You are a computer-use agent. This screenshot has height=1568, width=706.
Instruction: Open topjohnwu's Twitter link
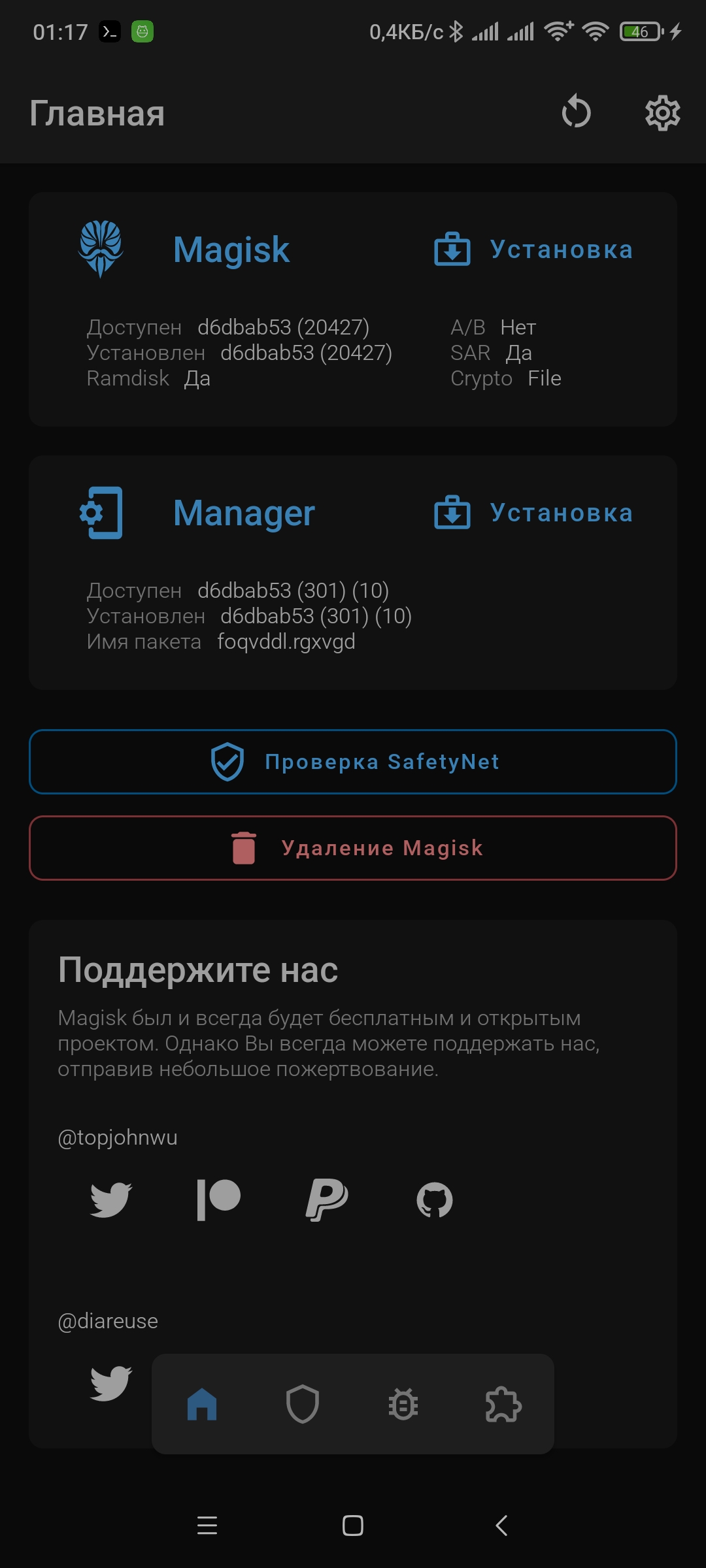[111, 1200]
